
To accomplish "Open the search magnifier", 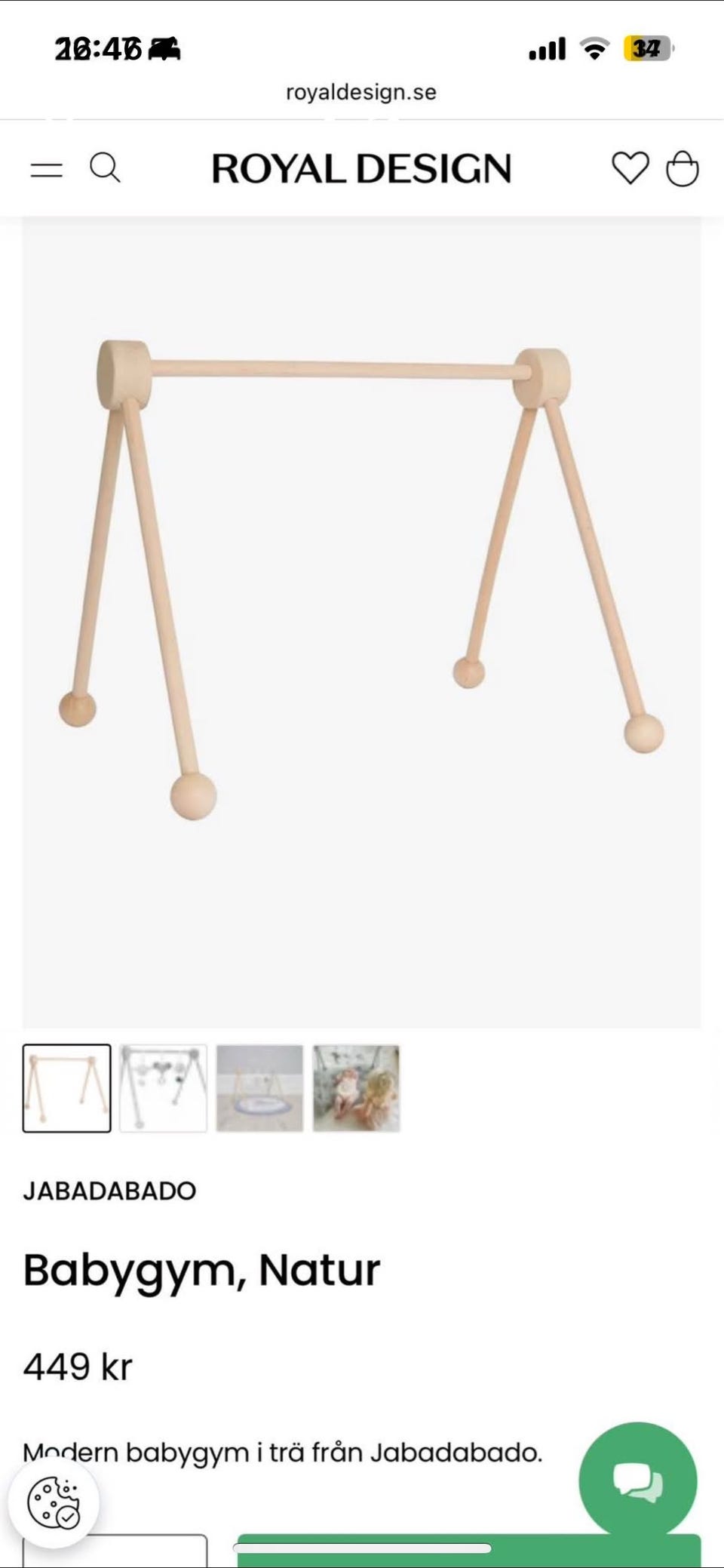I will click(x=105, y=168).
